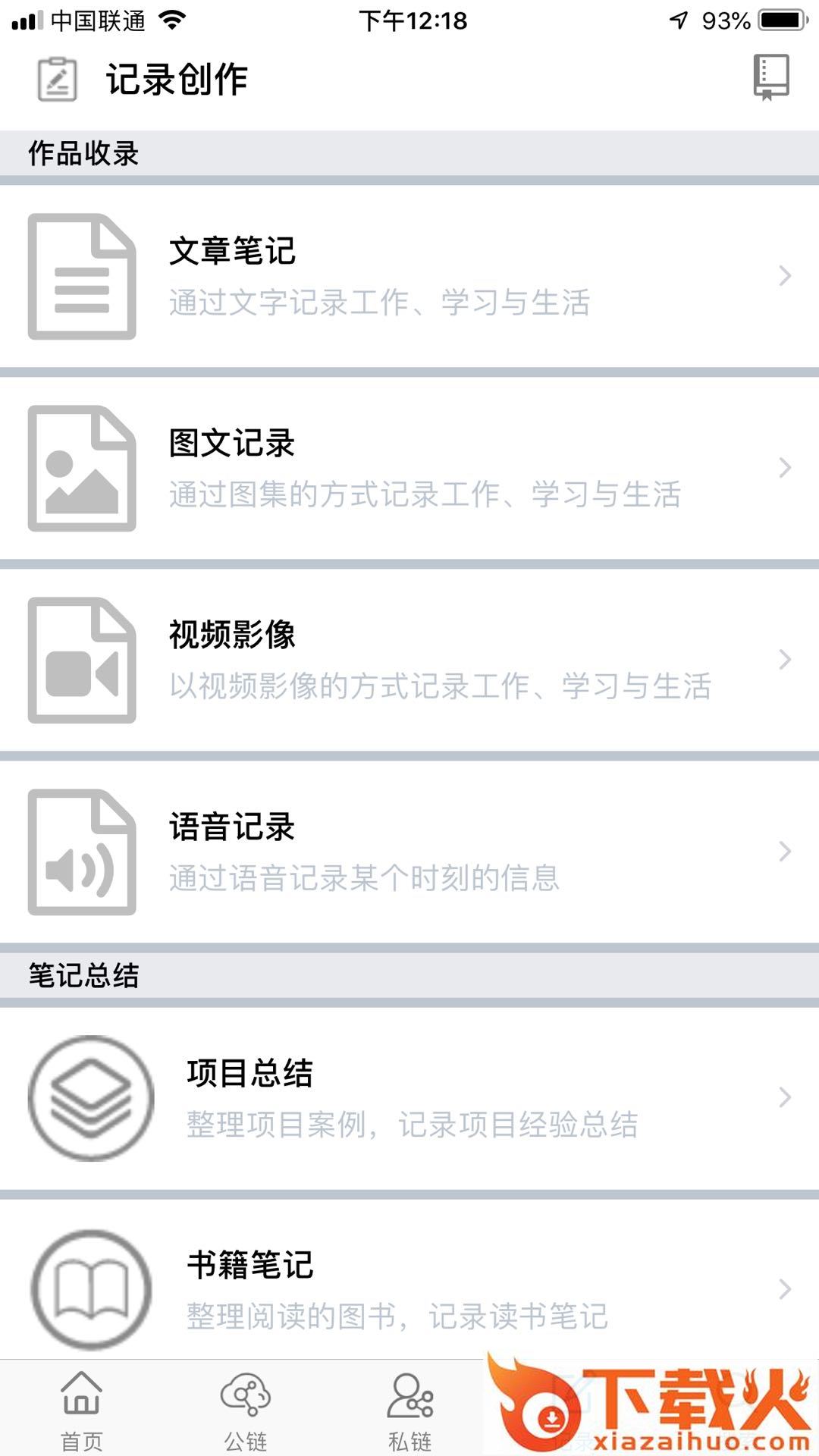Expand the 语音记录 row chevron
The width and height of the screenshot is (819, 1456).
click(783, 852)
